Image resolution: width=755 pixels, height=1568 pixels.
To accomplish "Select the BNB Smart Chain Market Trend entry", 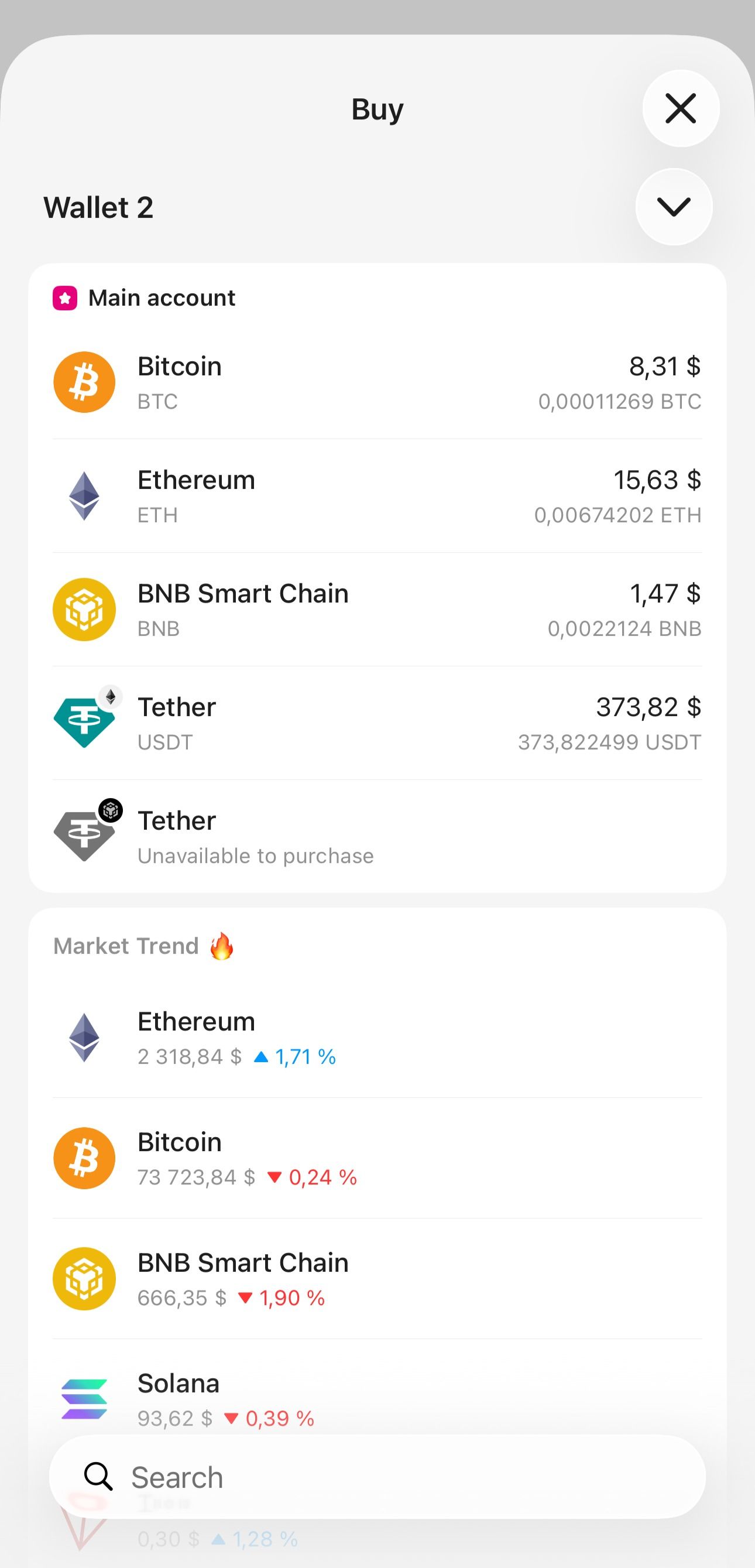I will click(x=377, y=1278).
